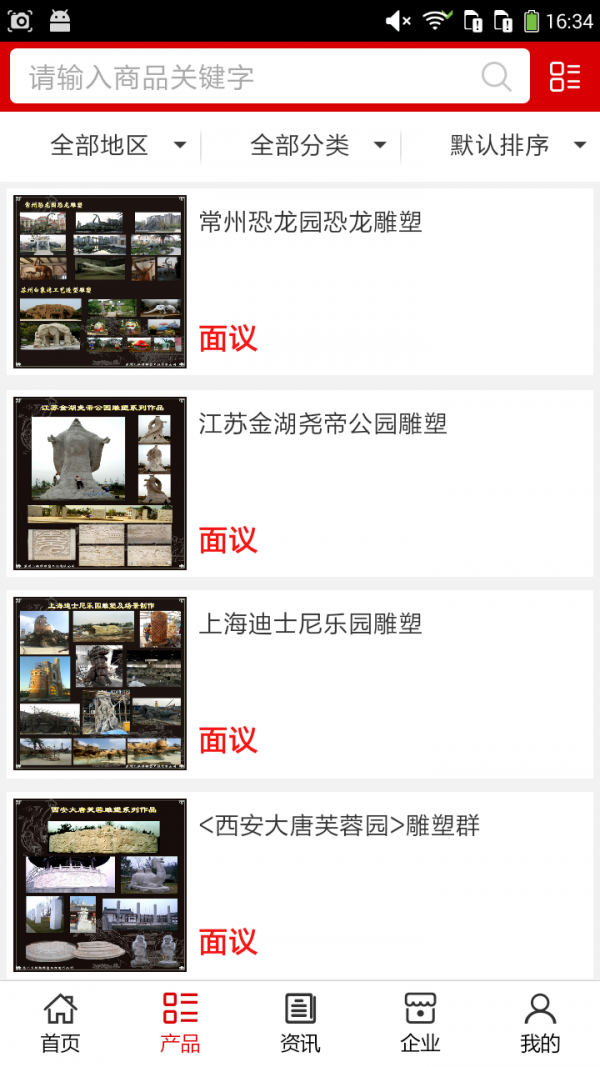This screenshot has height=1067, width=600.
Task: Open the 默认排序 sorting dropdown
Action: (515, 146)
